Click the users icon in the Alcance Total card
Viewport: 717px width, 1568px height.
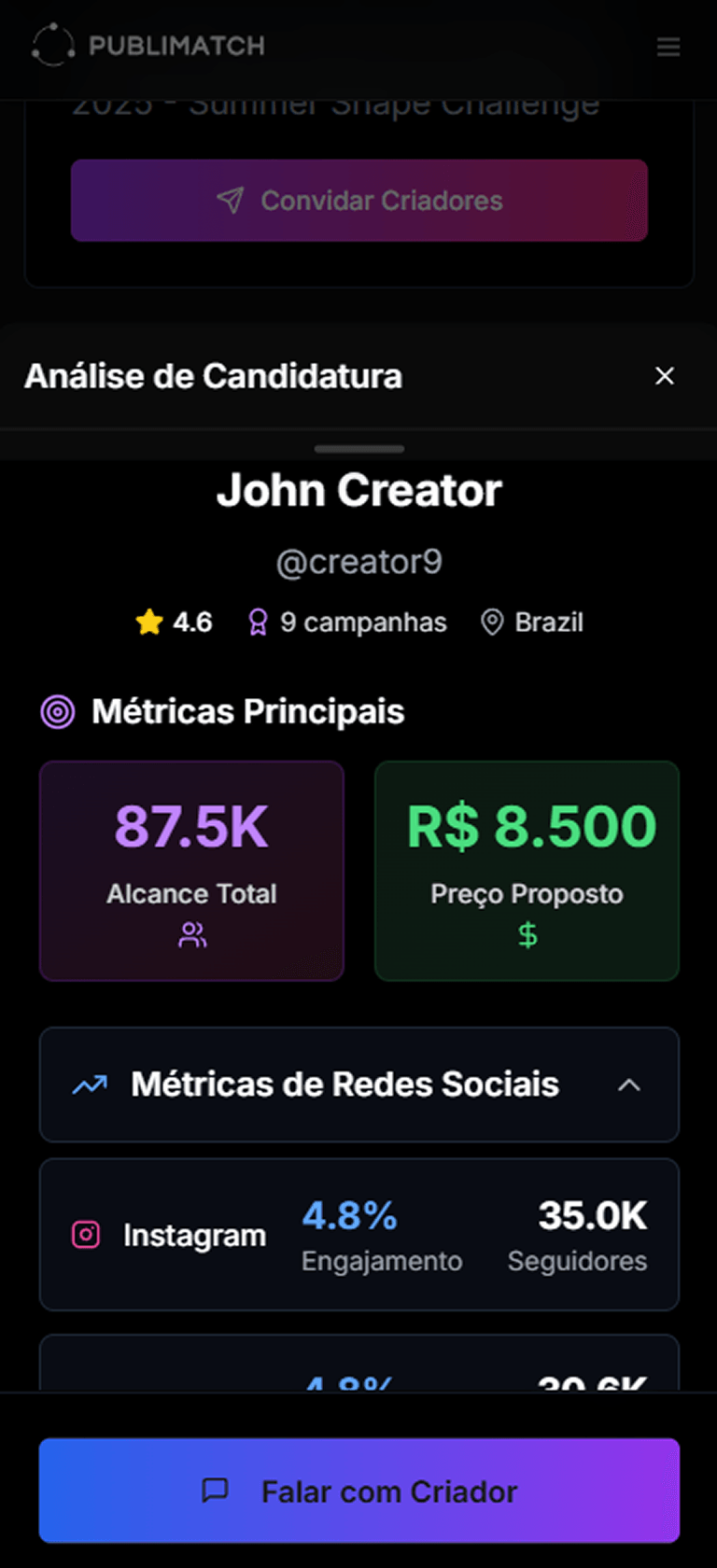click(191, 935)
